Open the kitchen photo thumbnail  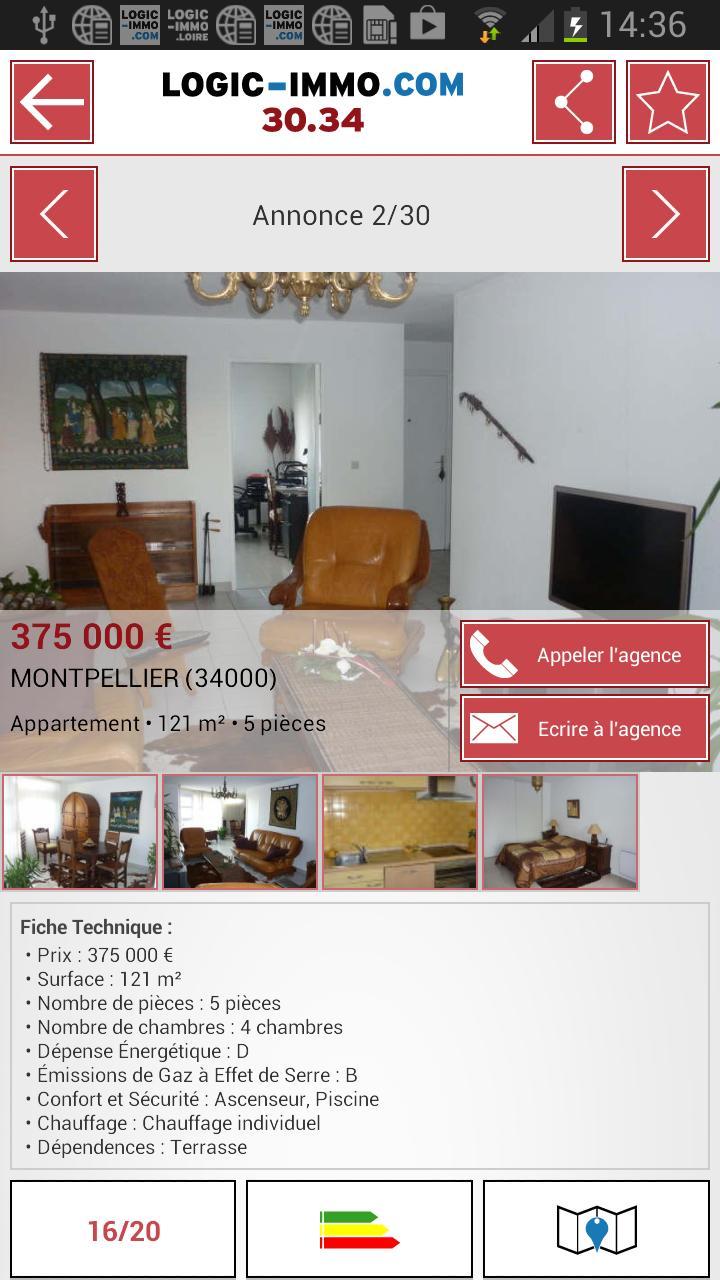coord(400,832)
